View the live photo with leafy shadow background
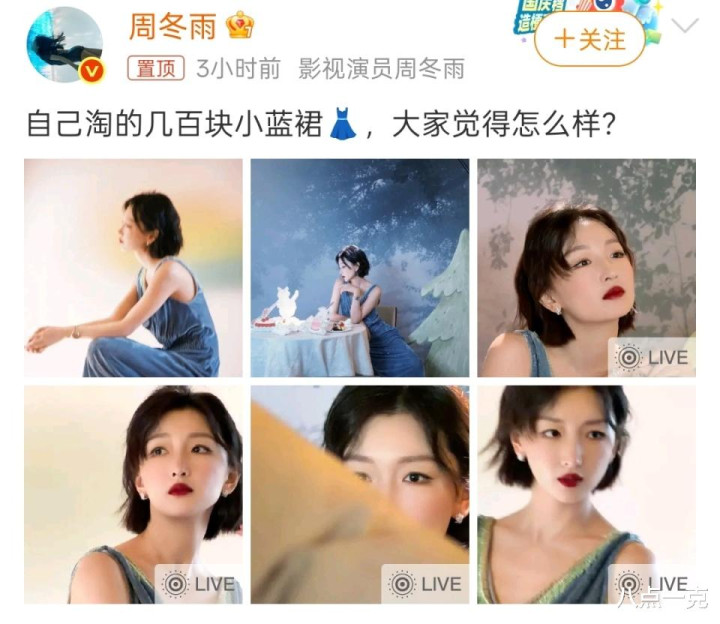This screenshot has width=720, height=624. (x=586, y=268)
